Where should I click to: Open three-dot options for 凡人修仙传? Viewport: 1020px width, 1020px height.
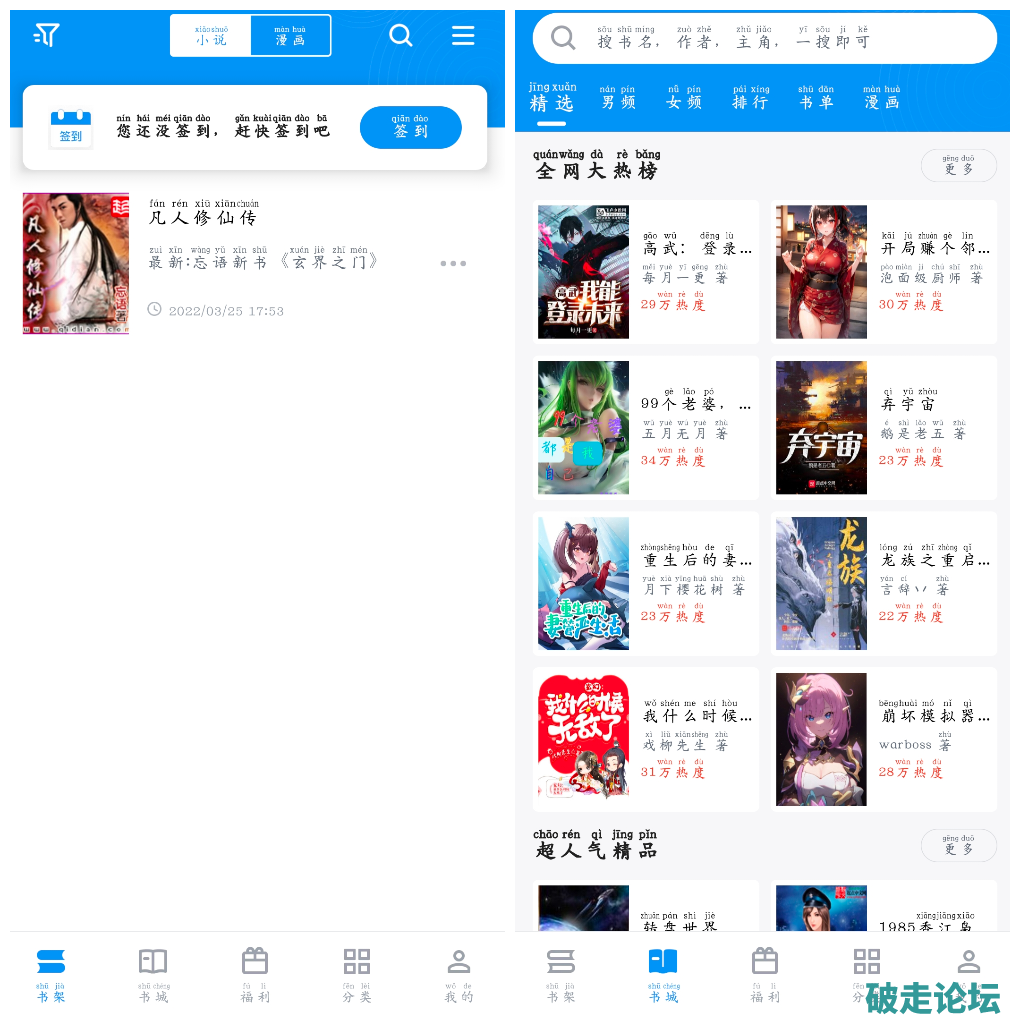tap(452, 264)
